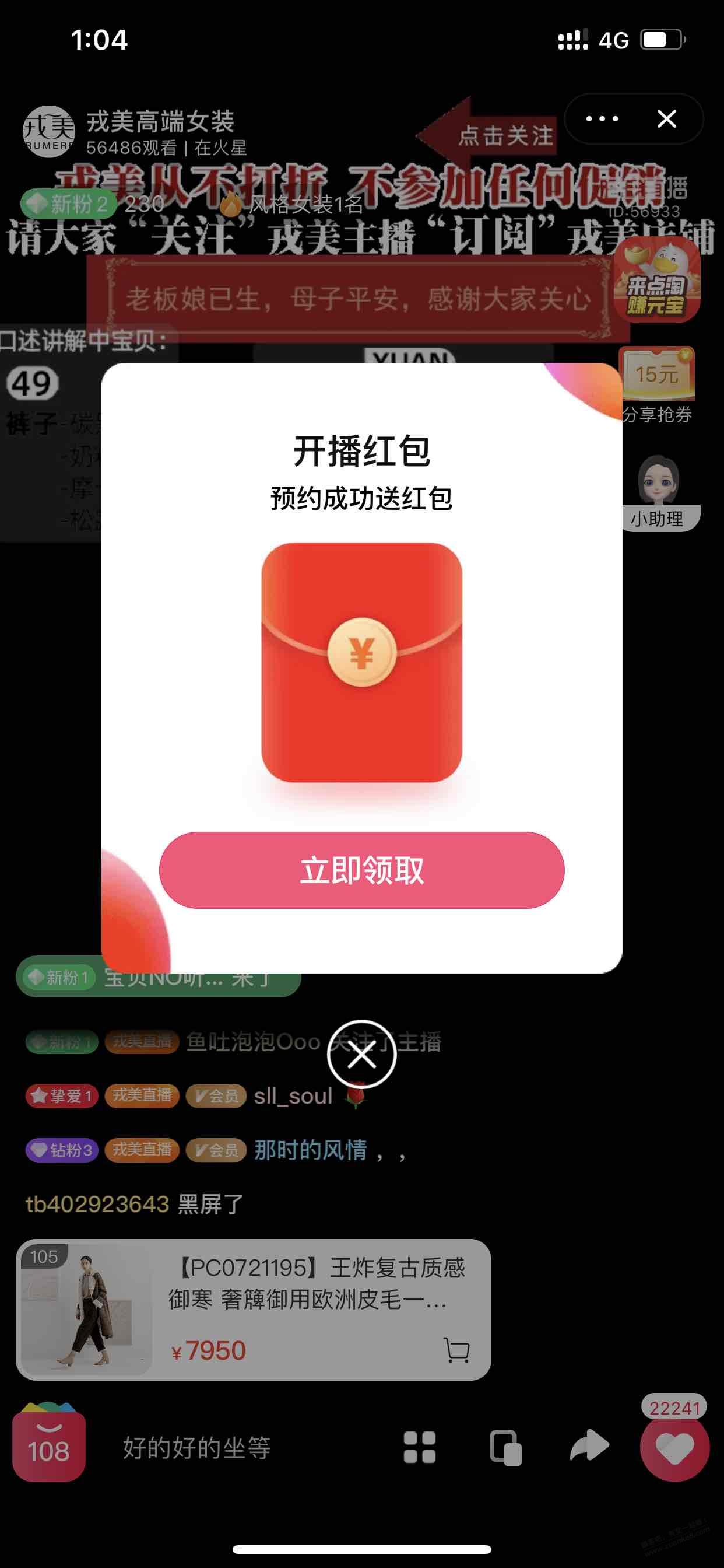Tap 立即领取 to claim the red packet

point(361,870)
